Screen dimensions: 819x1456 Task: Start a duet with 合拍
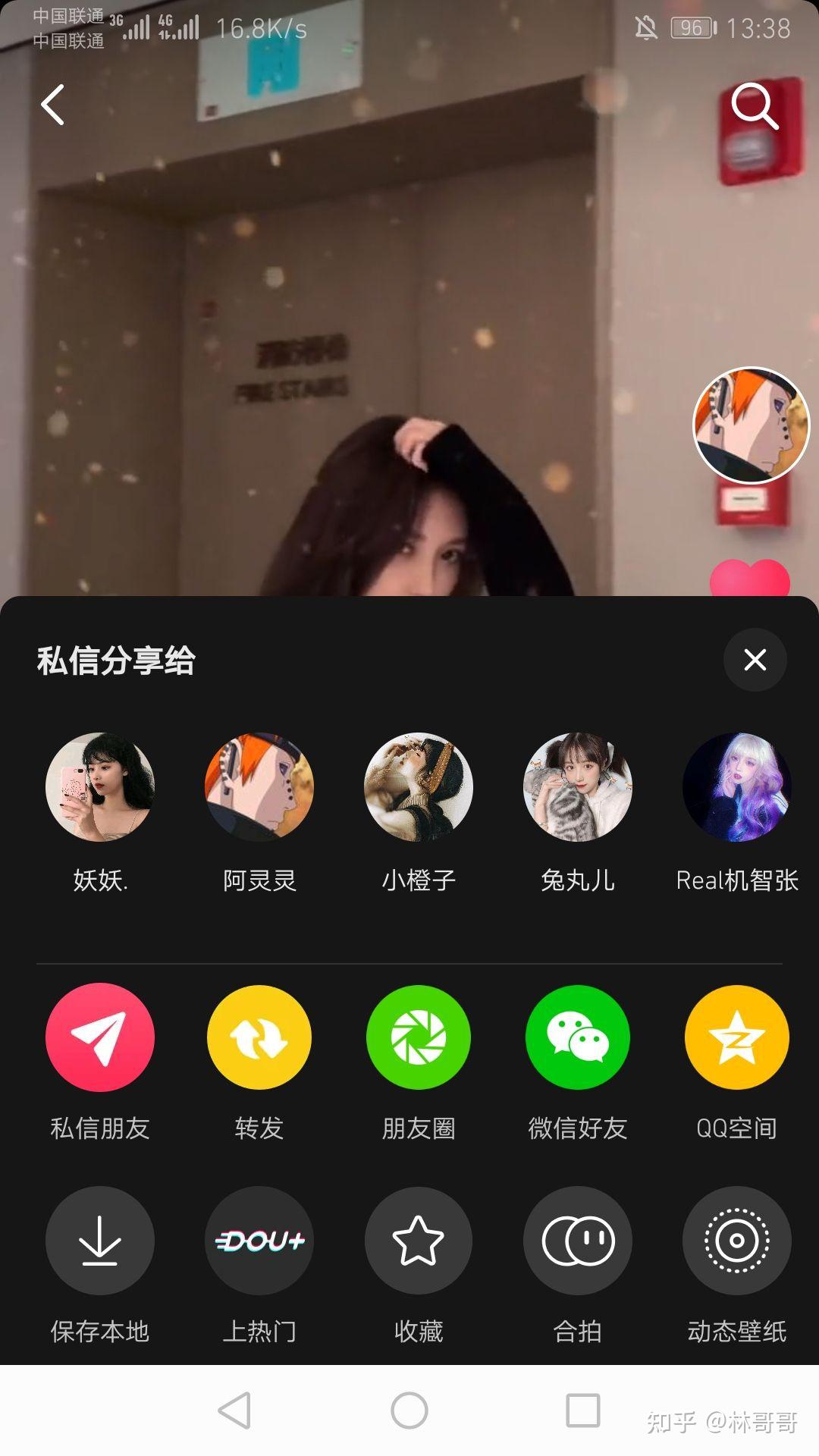point(578,1241)
